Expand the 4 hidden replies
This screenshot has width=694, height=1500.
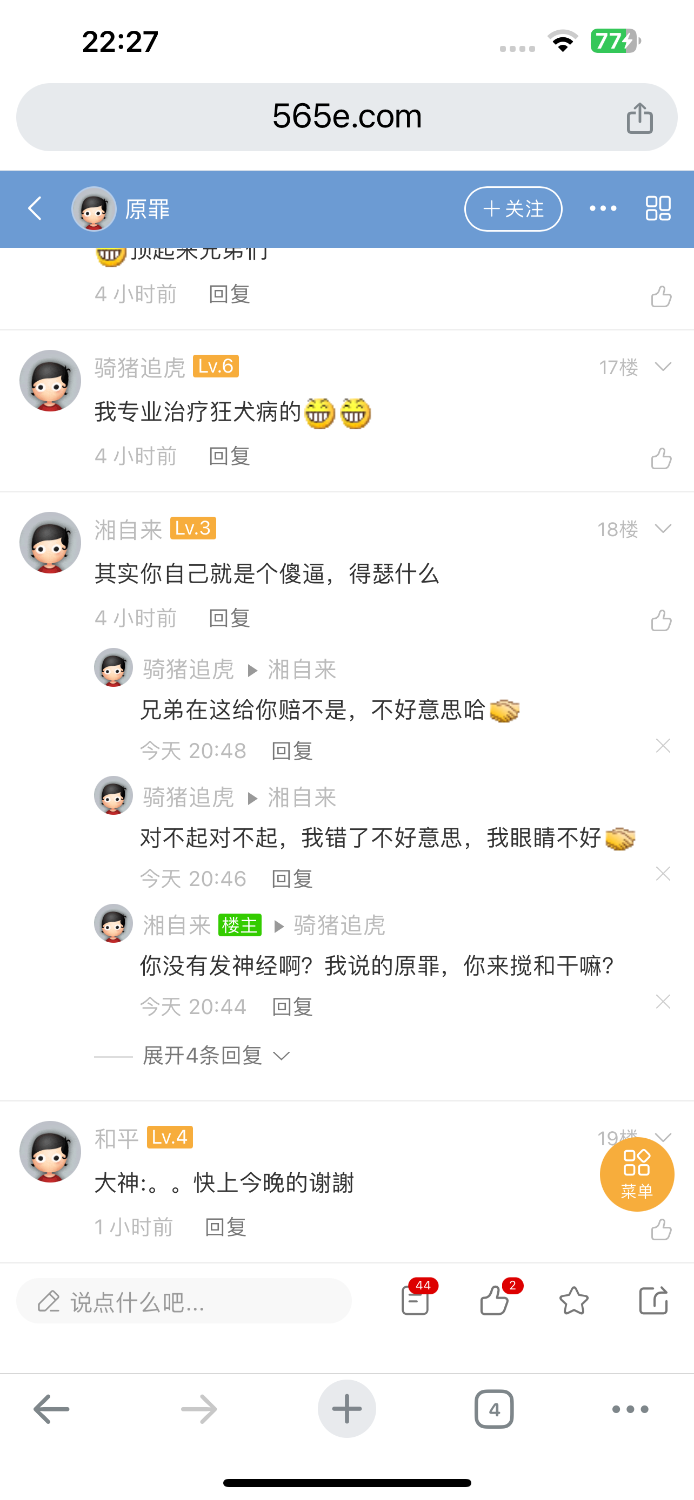pyautogui.click(x=215, y=1056)
